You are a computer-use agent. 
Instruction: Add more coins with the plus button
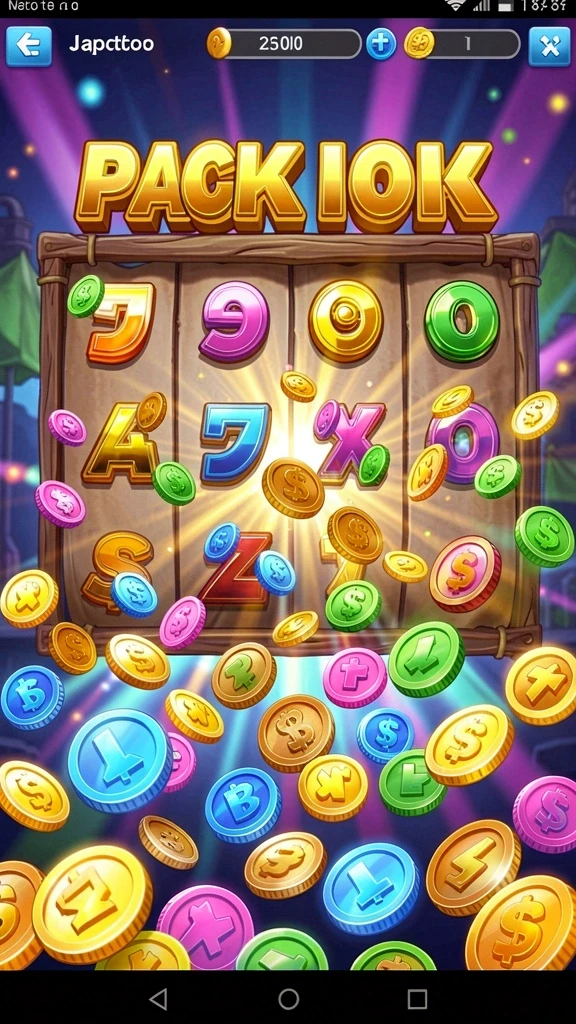(x=381, y=44)
